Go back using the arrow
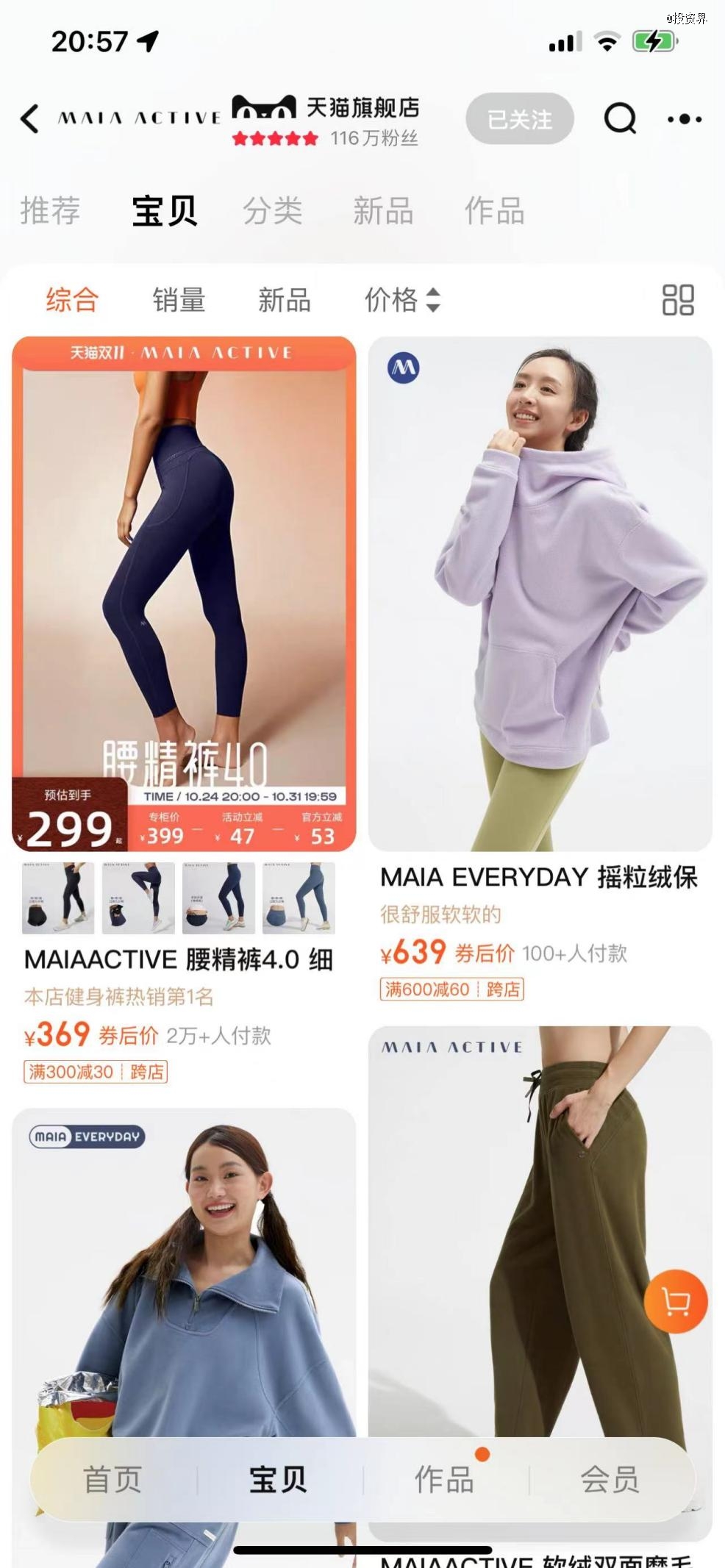 [x=29, y=118]
